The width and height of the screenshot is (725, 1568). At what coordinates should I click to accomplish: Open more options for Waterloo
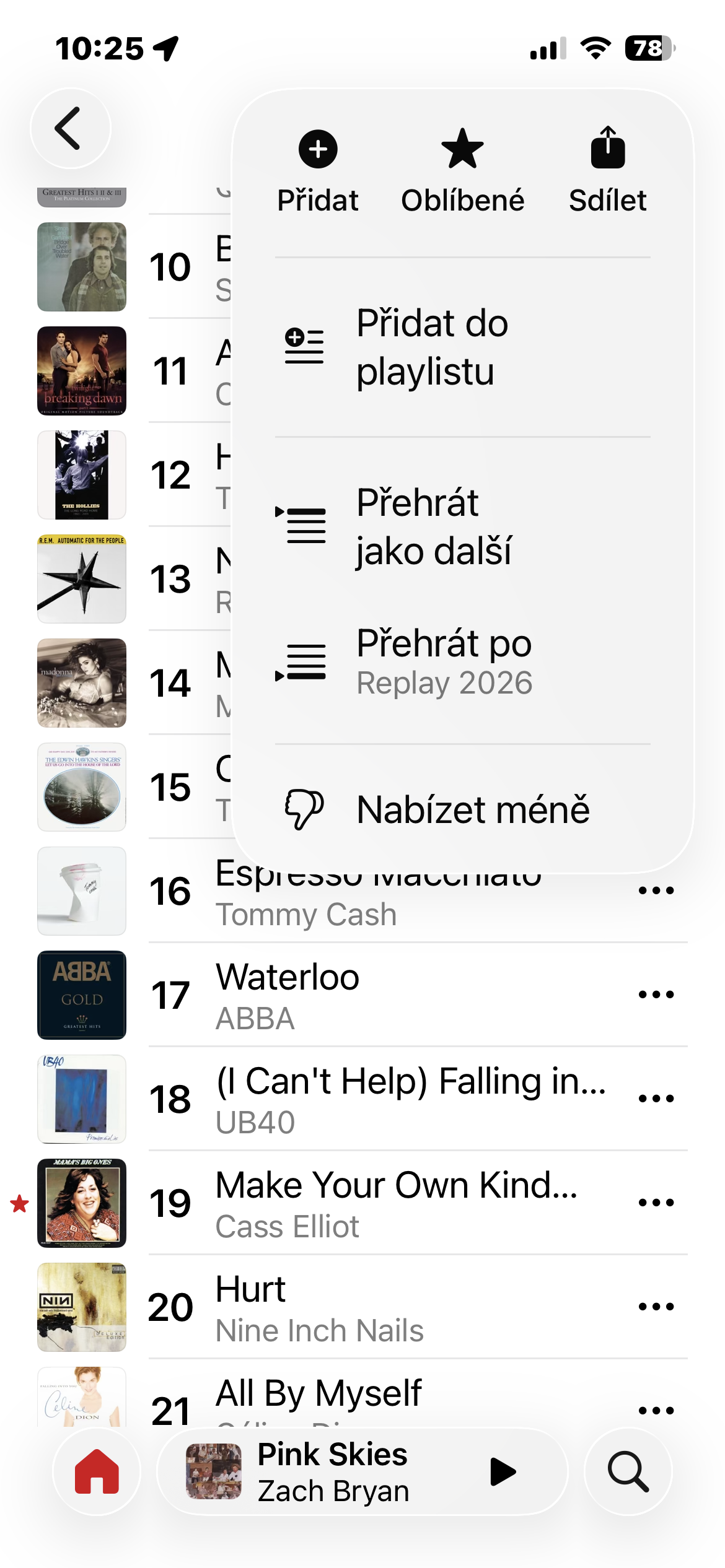(x=656, y=995)
